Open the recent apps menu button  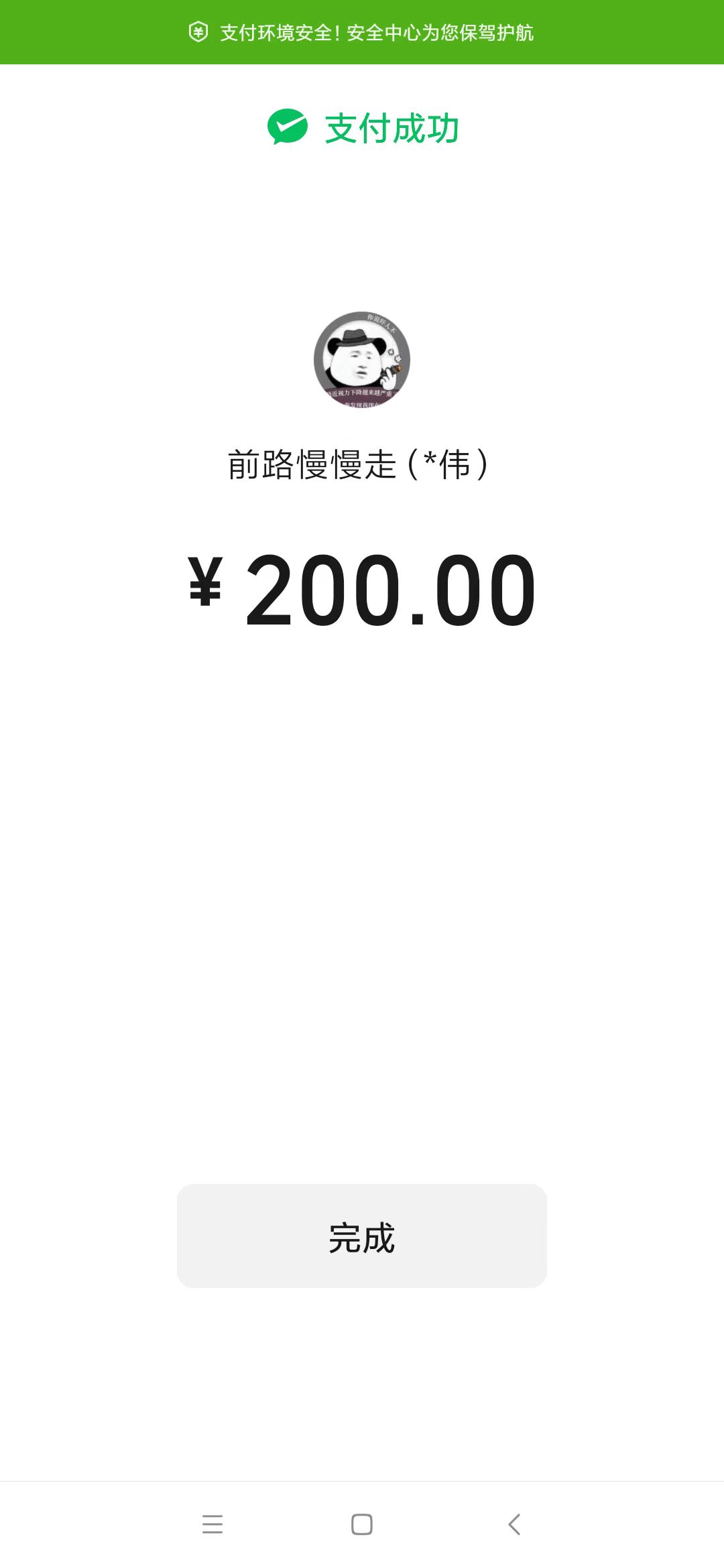coord(213,1524)
